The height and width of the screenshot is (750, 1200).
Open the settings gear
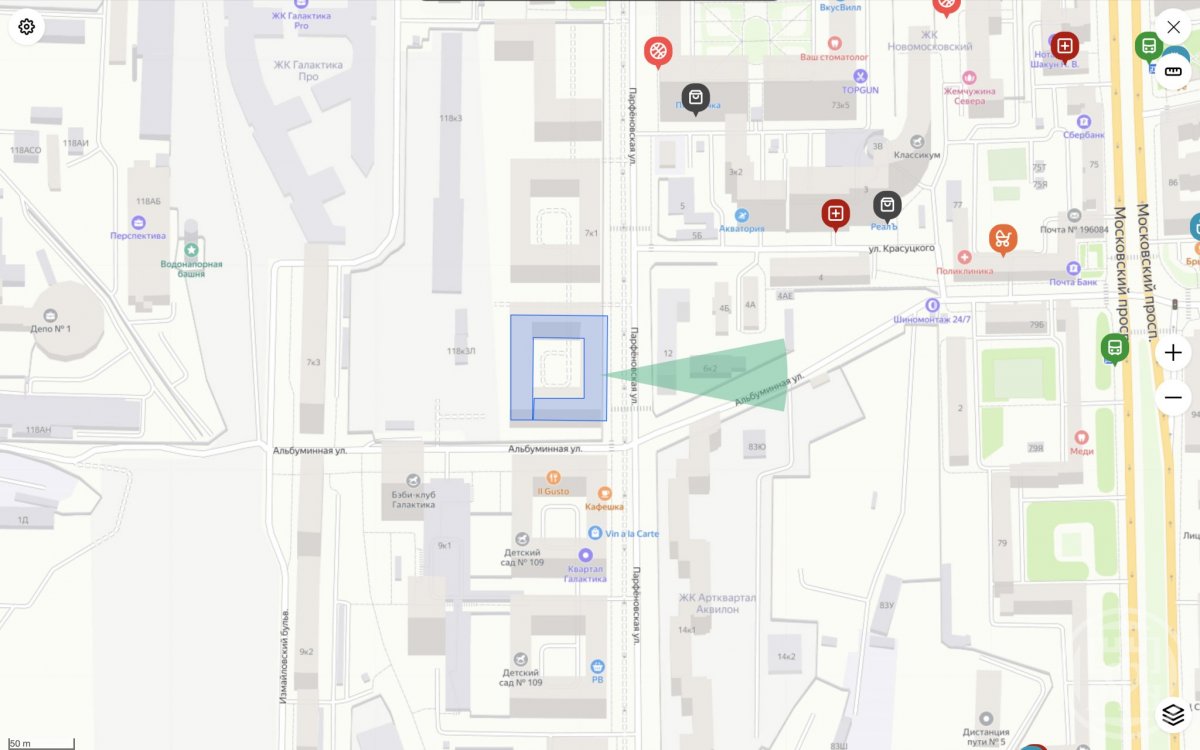pyautogui.click(x=27, y=27)
